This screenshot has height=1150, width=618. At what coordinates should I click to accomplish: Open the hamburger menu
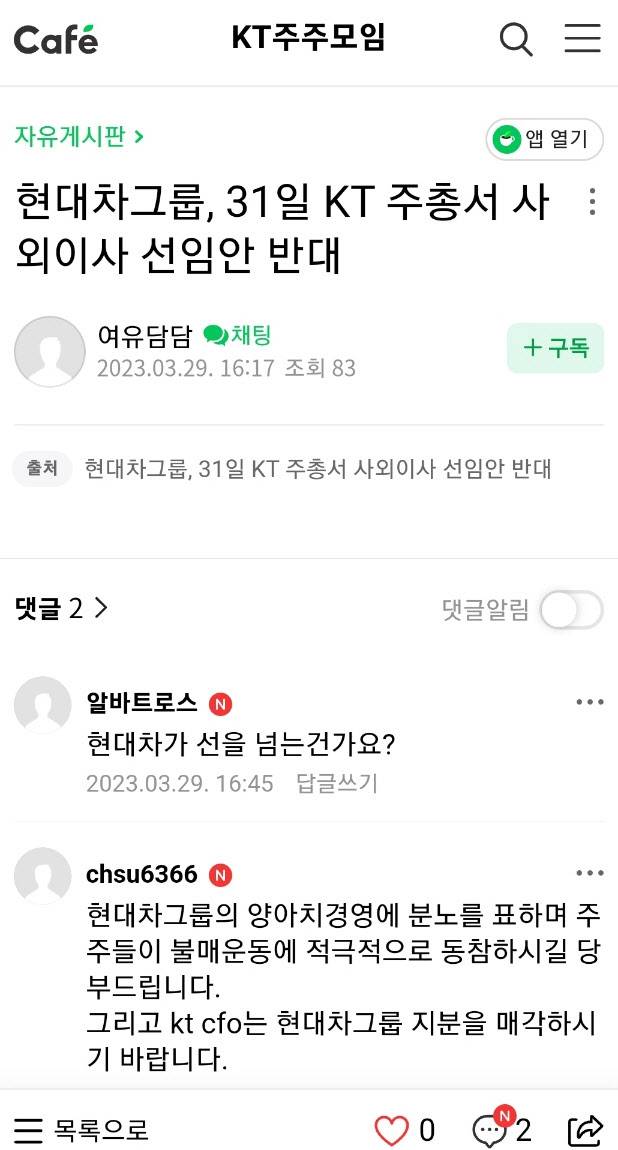point(582,39)
